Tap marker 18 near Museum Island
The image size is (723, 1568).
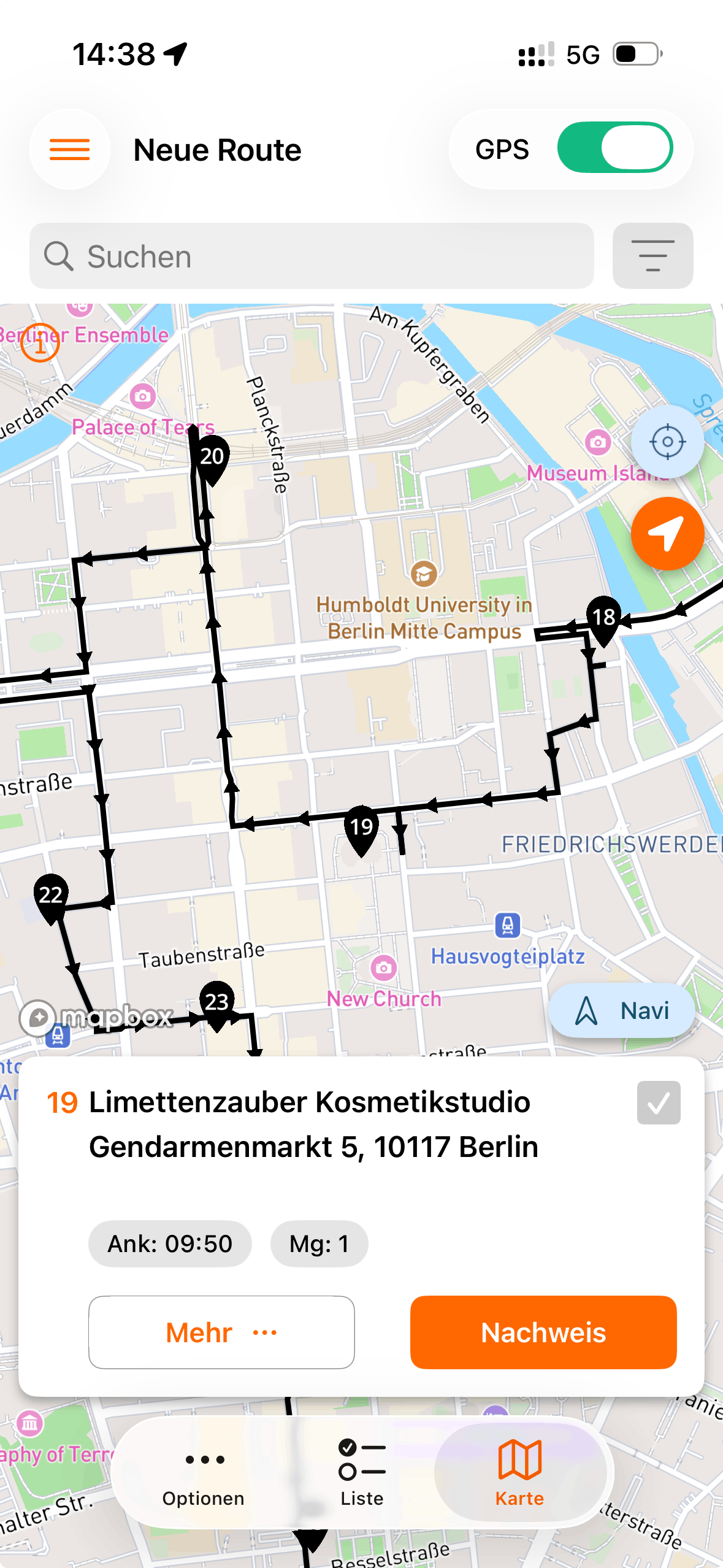click(x=603, y=618)
